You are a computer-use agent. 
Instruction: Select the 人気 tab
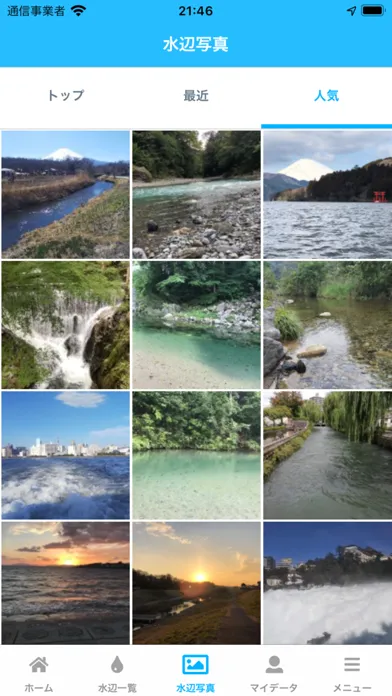[326, 95]
